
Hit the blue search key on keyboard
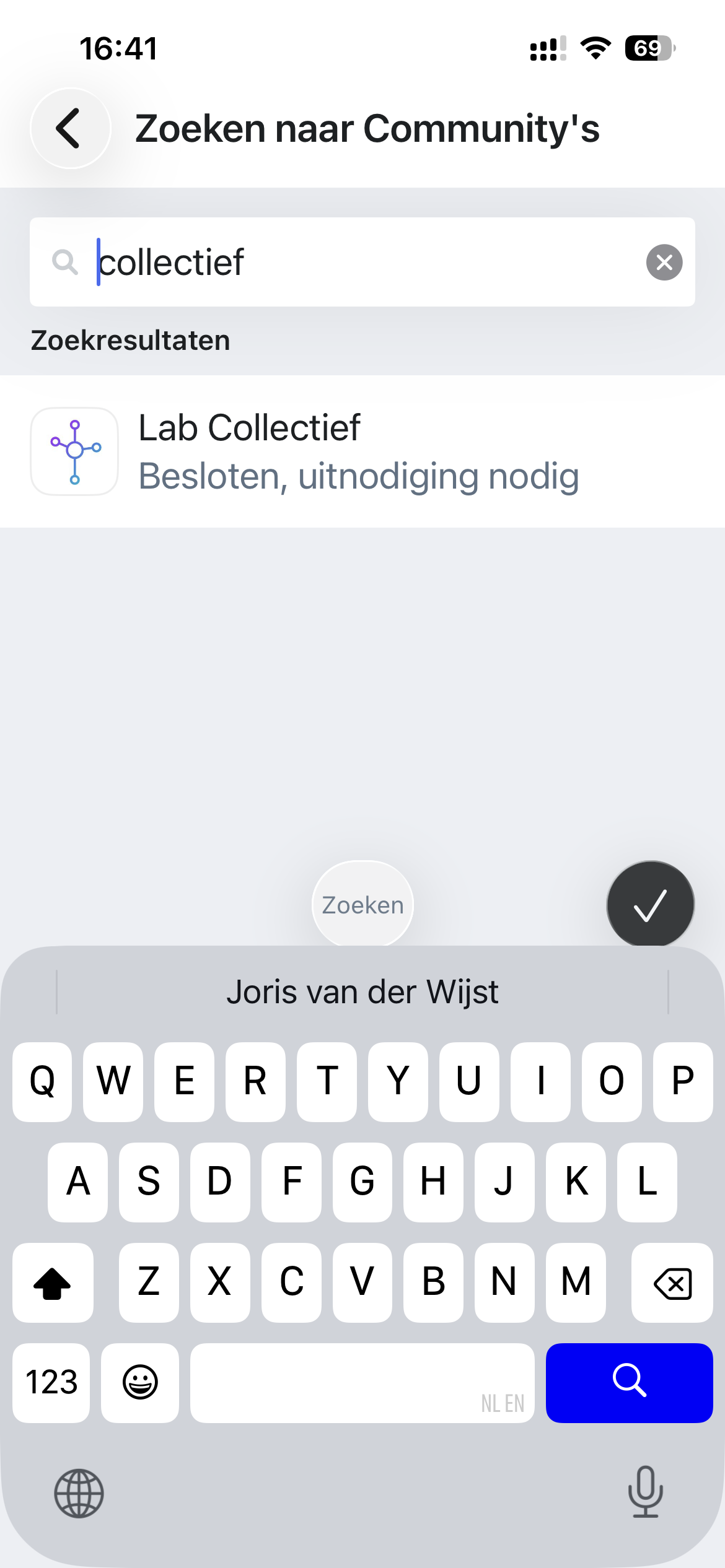[629, 1382]
